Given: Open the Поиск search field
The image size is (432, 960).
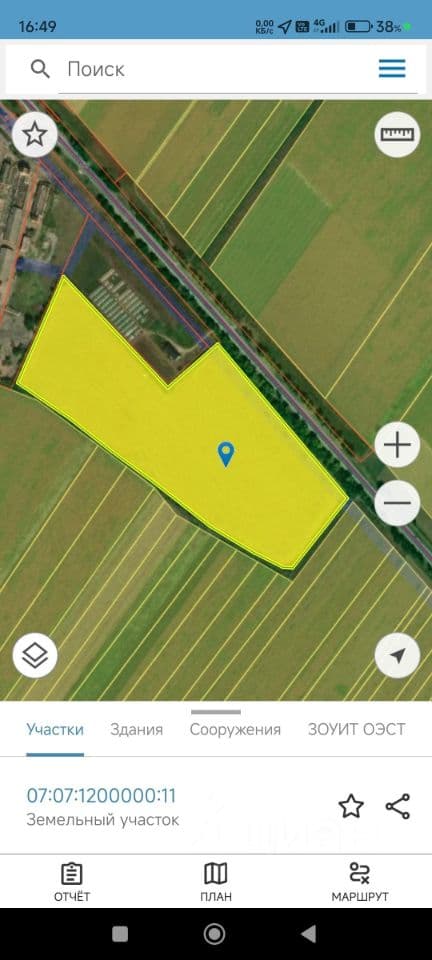Looking at the screenshot, I should point(208,69).
